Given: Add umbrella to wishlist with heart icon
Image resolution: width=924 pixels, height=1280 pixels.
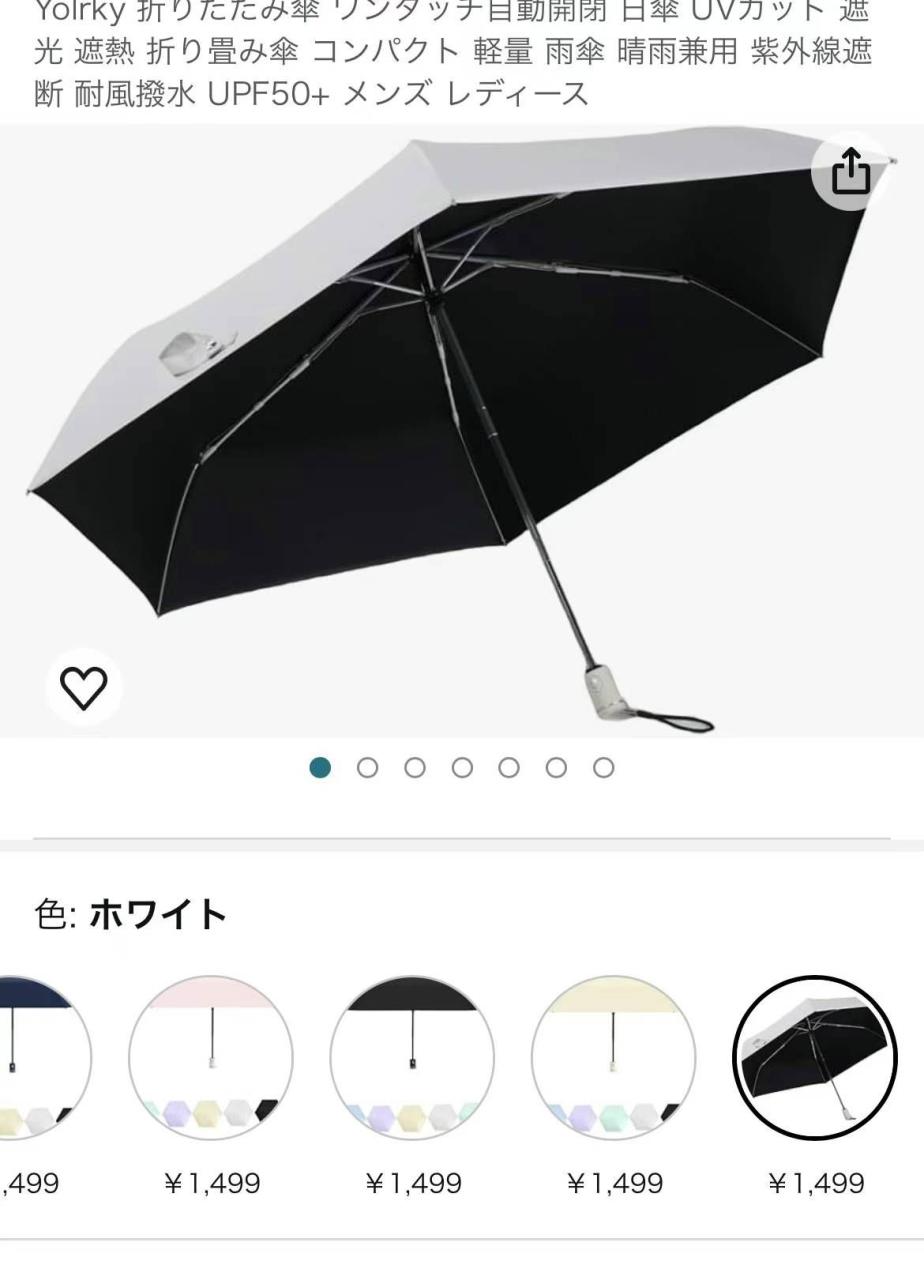Looking at the screenshot, I should [84, 687].
